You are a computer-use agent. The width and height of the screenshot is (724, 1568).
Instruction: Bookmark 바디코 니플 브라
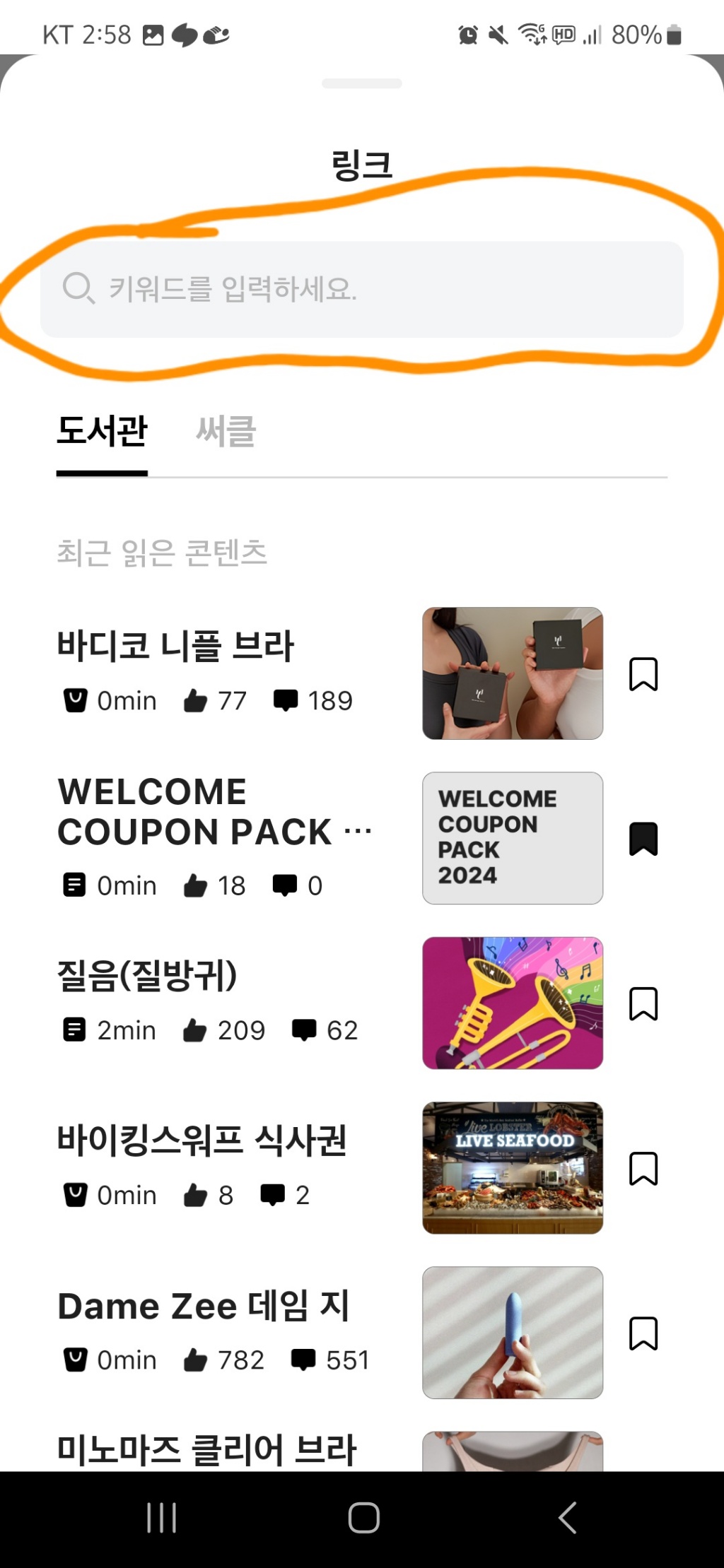click(x=643, y=674)
